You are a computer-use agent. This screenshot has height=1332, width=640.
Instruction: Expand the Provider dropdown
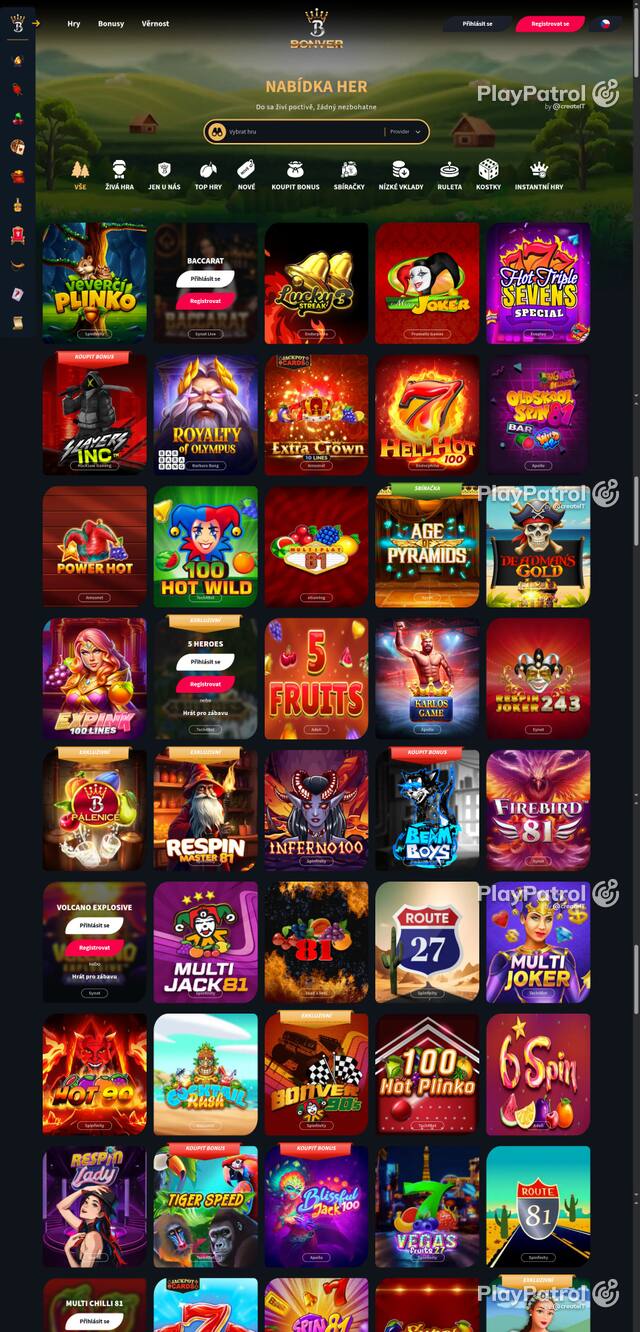point(405,131)
